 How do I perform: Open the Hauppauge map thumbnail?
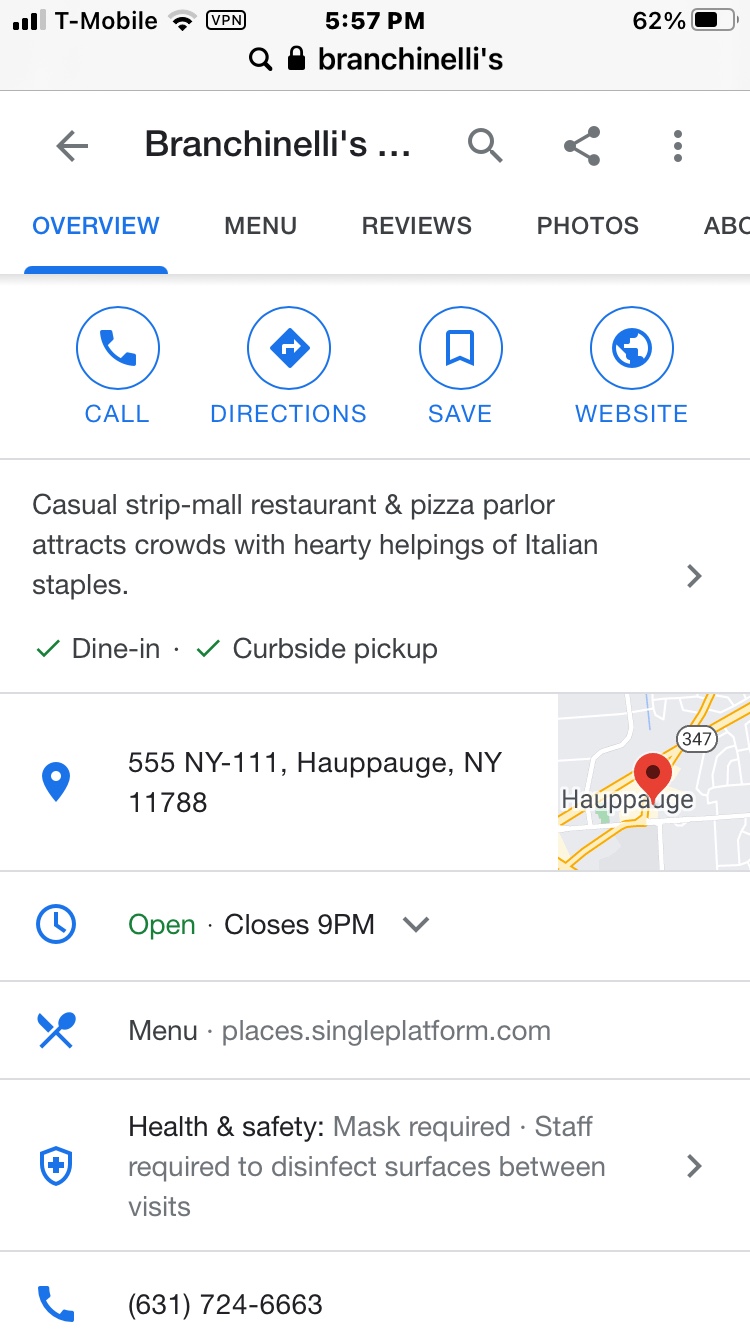click(x=653, y=782)
